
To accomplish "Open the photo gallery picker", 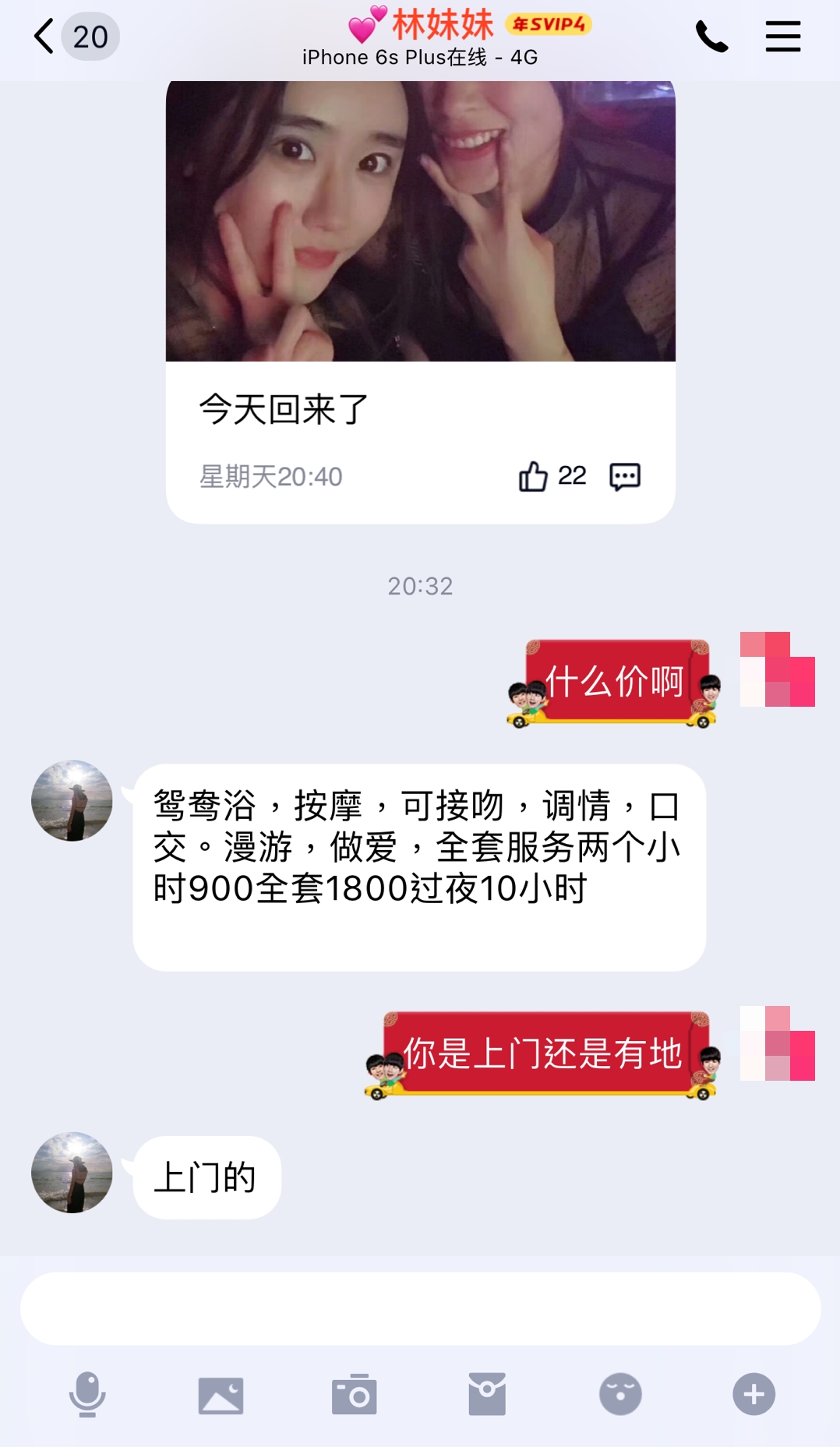I will tap(221, 1395).
